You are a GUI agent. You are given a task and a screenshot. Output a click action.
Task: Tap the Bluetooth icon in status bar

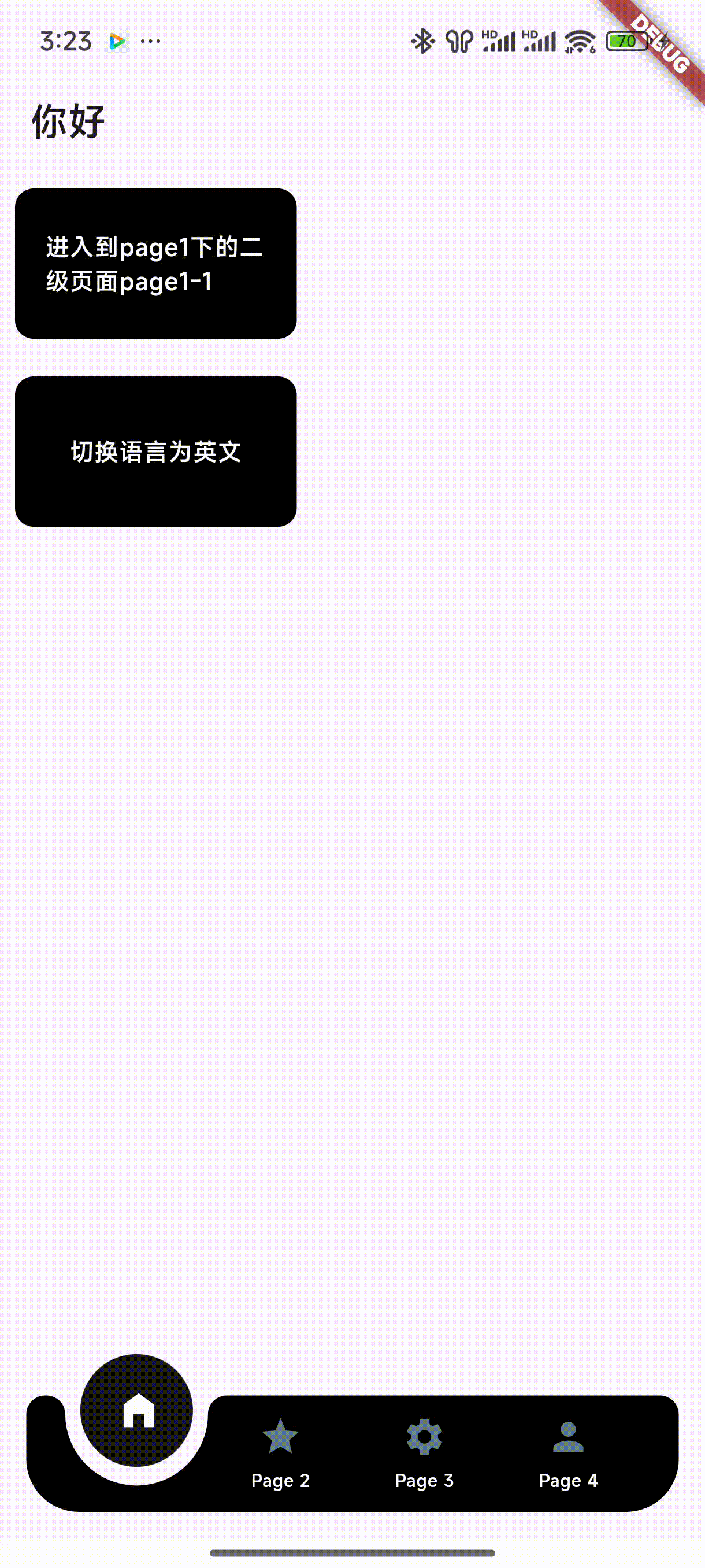point(422,39)
